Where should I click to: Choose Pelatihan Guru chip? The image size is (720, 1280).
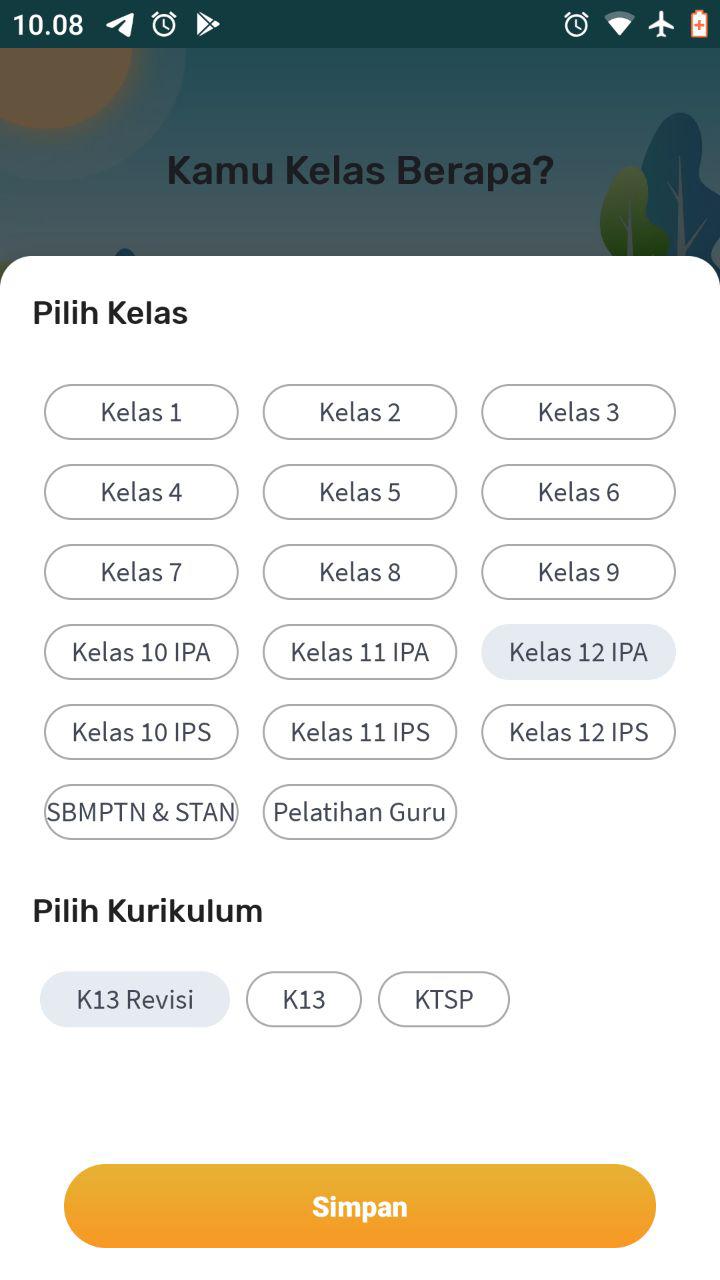[360, 812]
